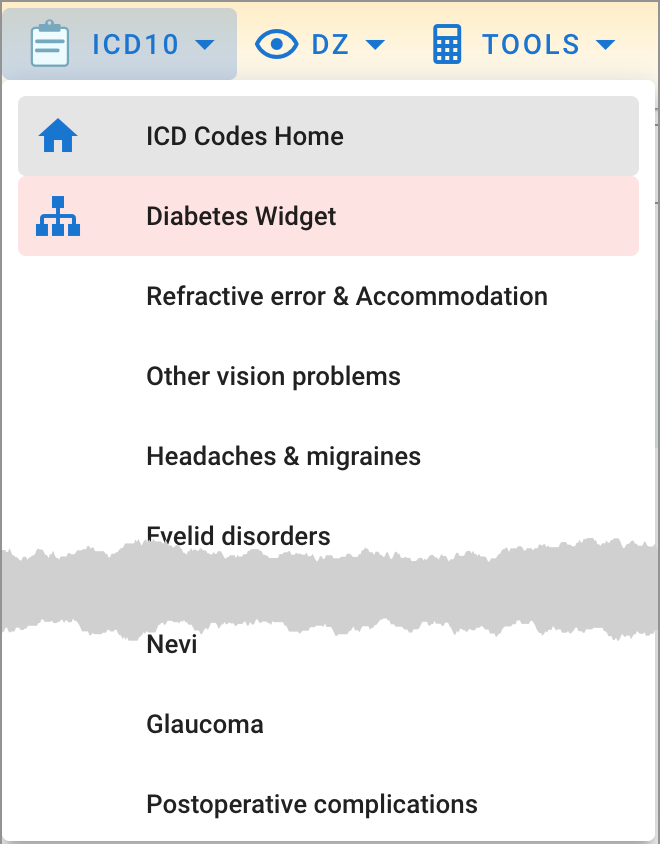Select Refractive error & Accommodation
This screenshot has height=844, width=660.
click(x=346, y=297)
